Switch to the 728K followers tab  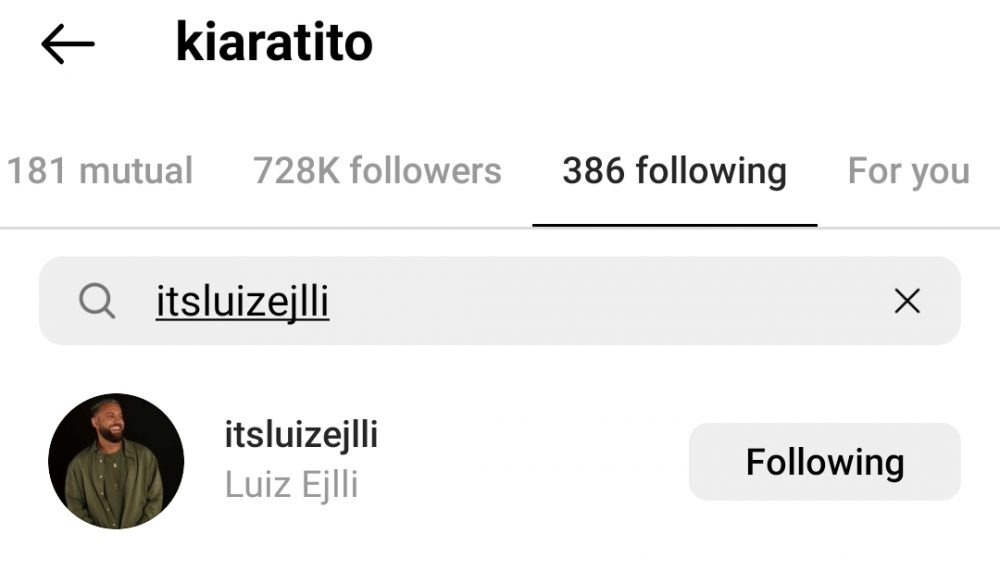(x=377, y=171)
